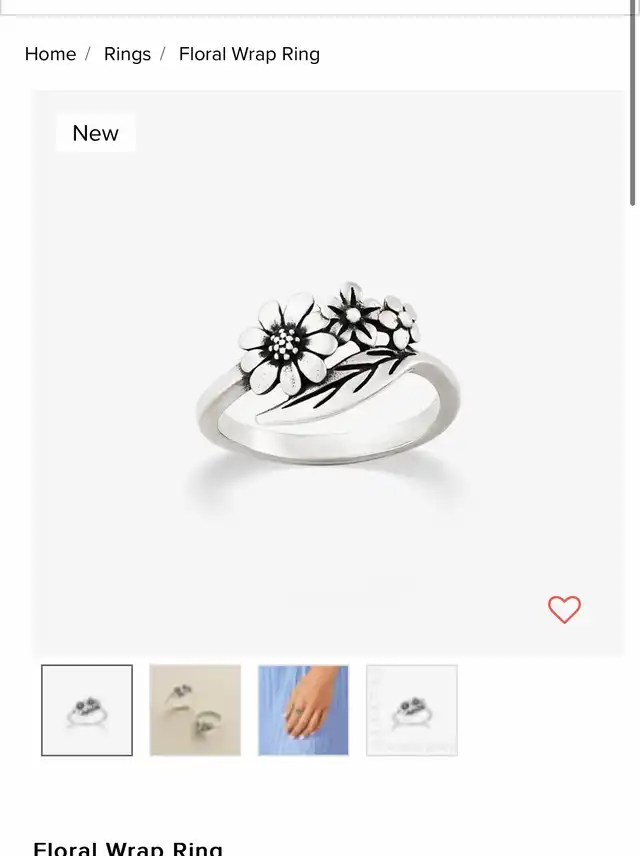Select the first ring thumbnail
Image resolution: width=640 pixels, height=856 pixels.
click(x=87, y=710)
